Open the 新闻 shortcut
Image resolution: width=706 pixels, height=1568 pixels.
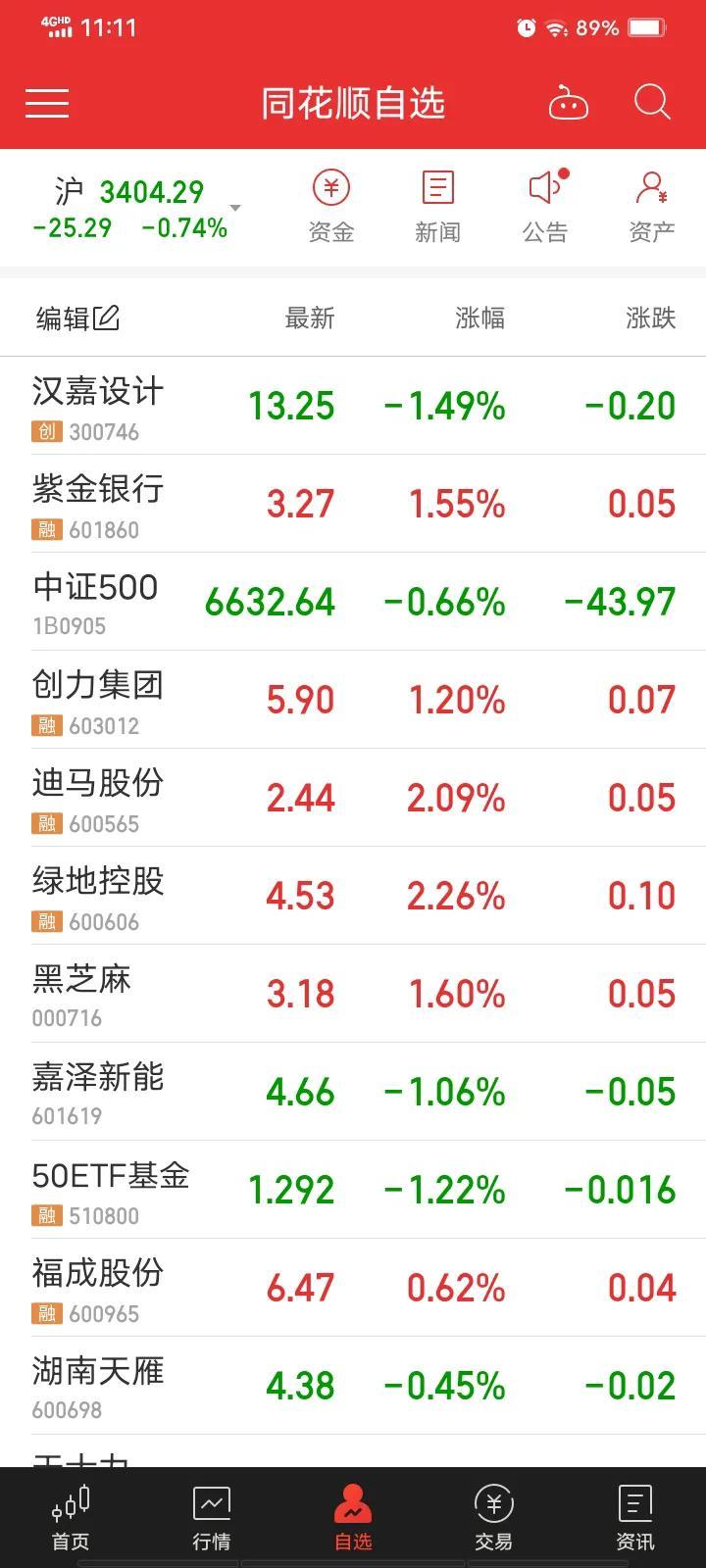pos(437,207)
